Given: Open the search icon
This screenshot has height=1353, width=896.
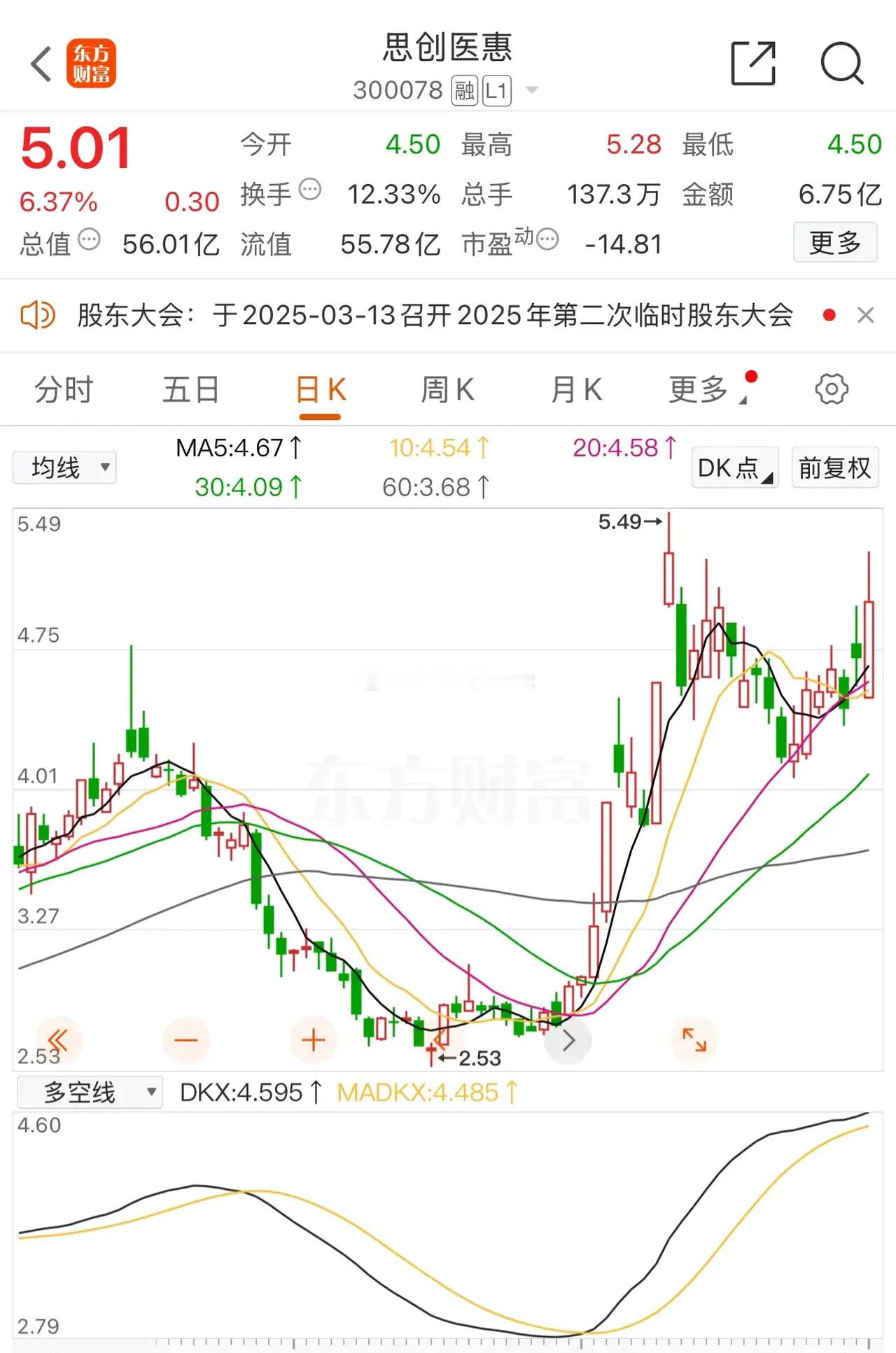Looking at the screenshot, I should tap(841, 64).
